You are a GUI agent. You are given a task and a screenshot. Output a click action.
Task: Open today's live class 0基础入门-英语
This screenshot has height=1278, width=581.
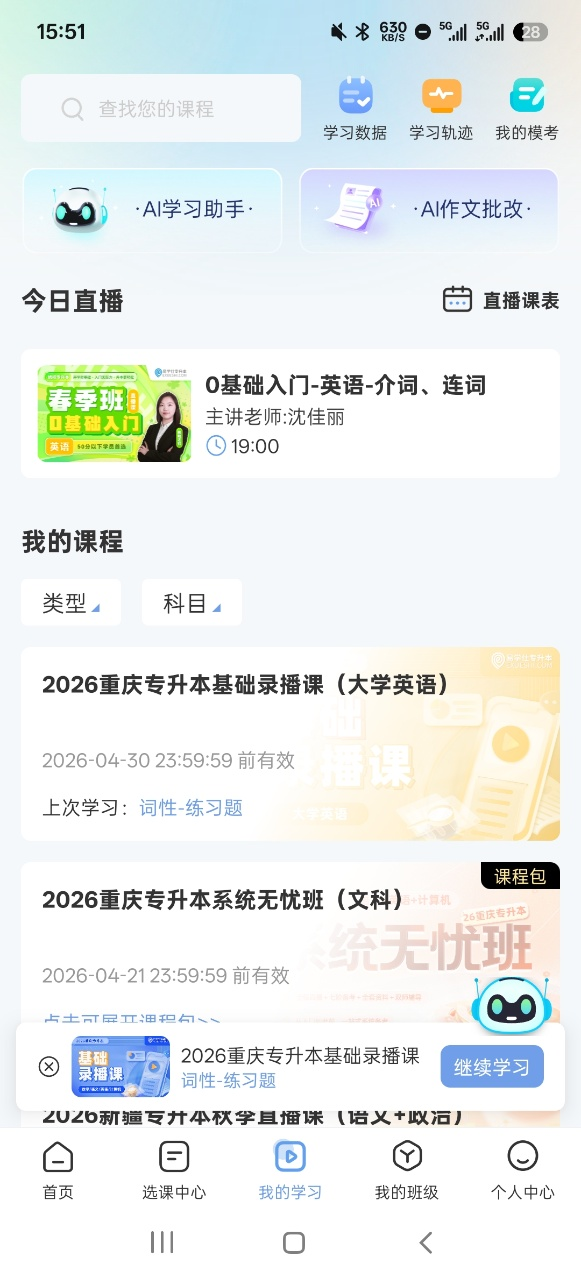point(290,413)
